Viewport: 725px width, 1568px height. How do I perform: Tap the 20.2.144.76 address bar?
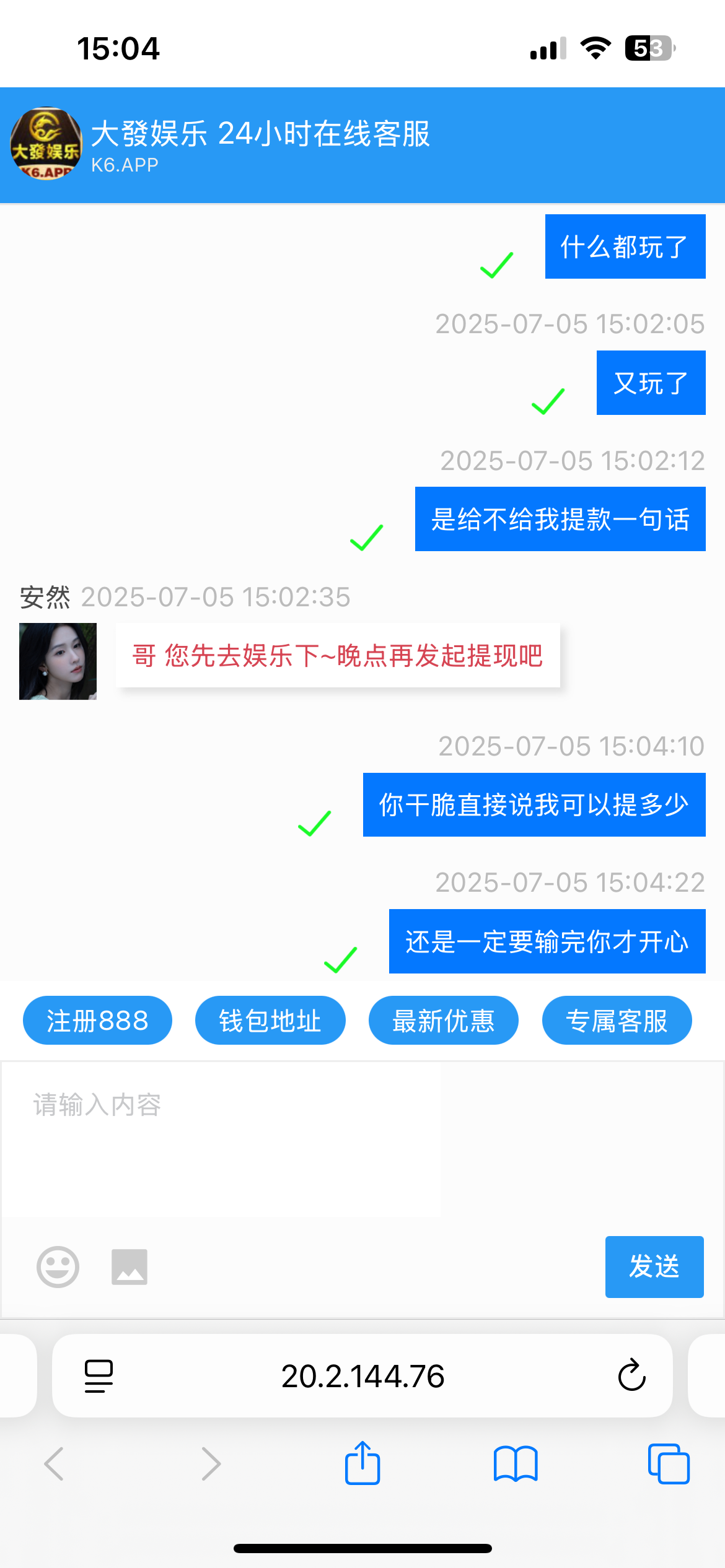(362, 1376)
